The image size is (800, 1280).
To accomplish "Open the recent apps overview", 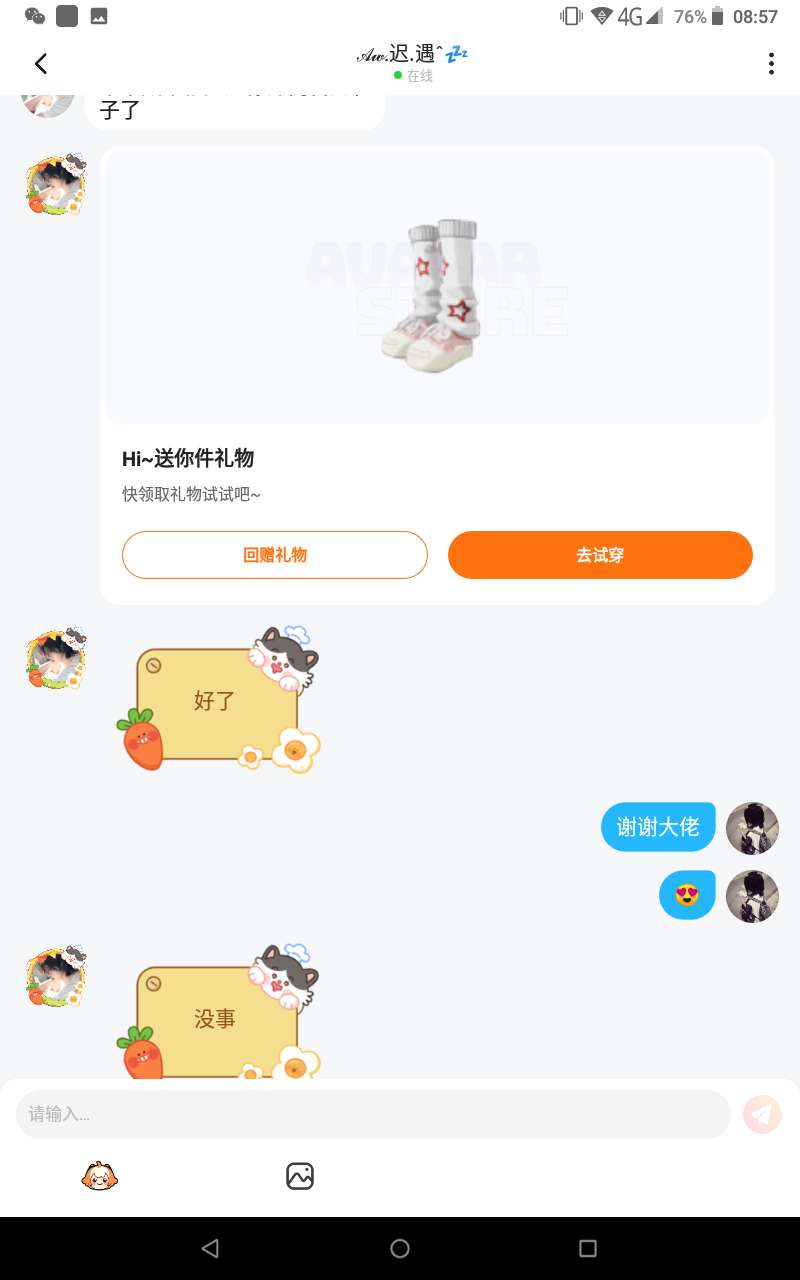I will [x=588, y=1248].
